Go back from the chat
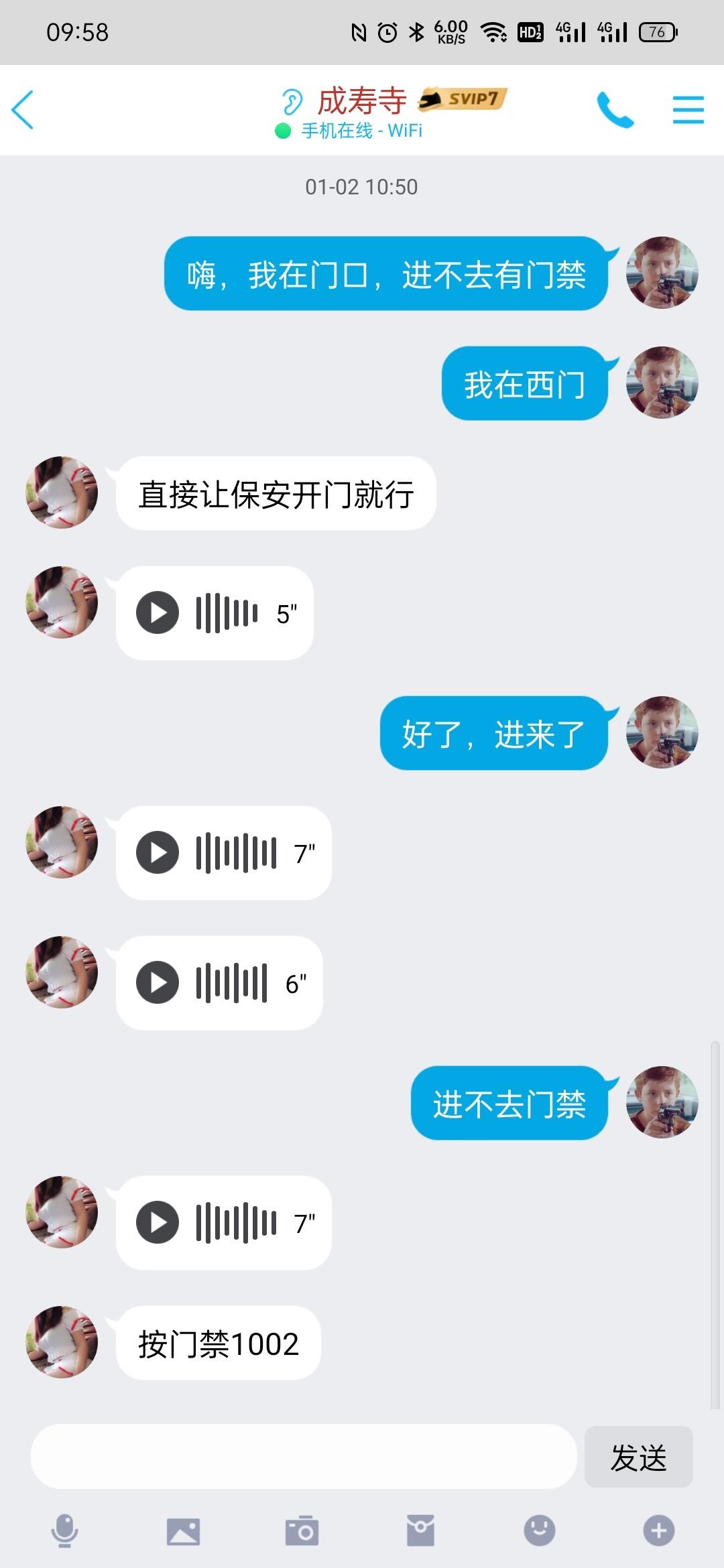 pos(23,109)
